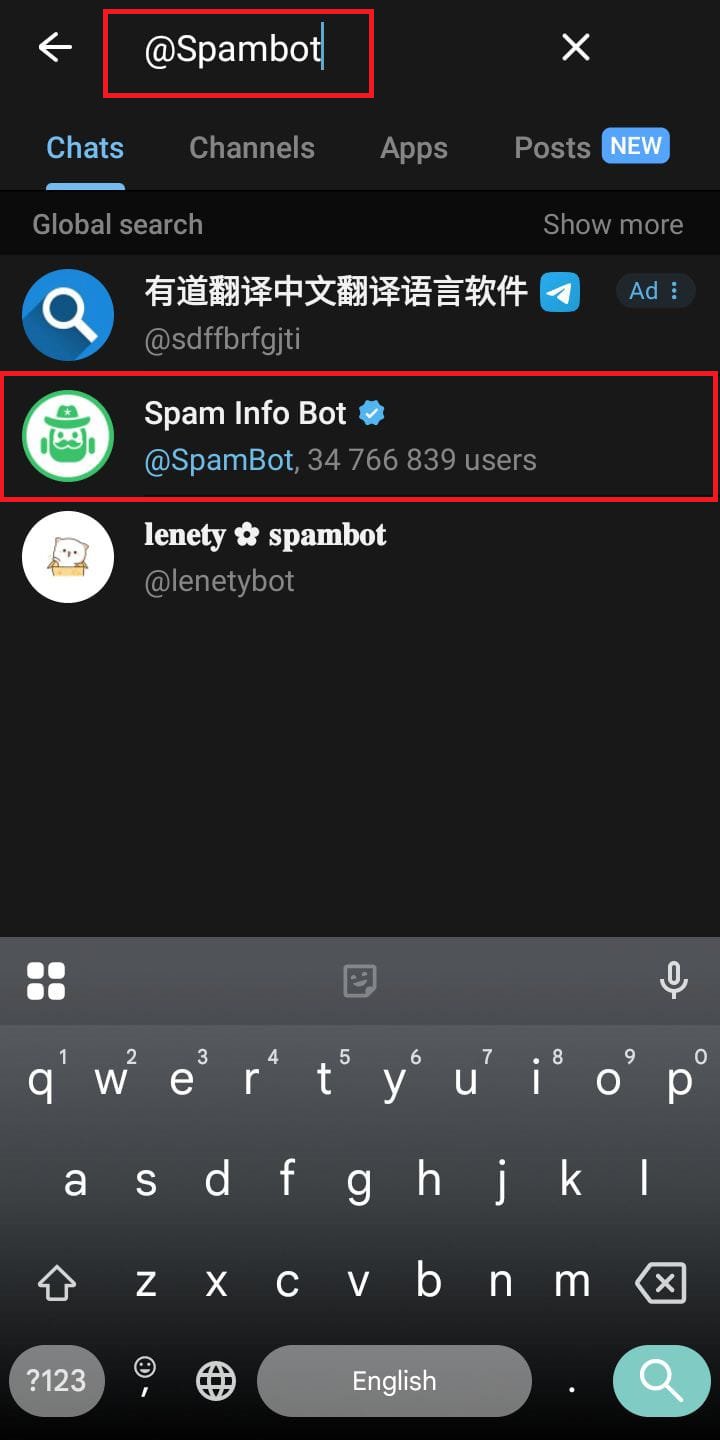Switch to the Apps tab
The height and width of the screenshot is (1440, 720).
(x=414, y=148)
